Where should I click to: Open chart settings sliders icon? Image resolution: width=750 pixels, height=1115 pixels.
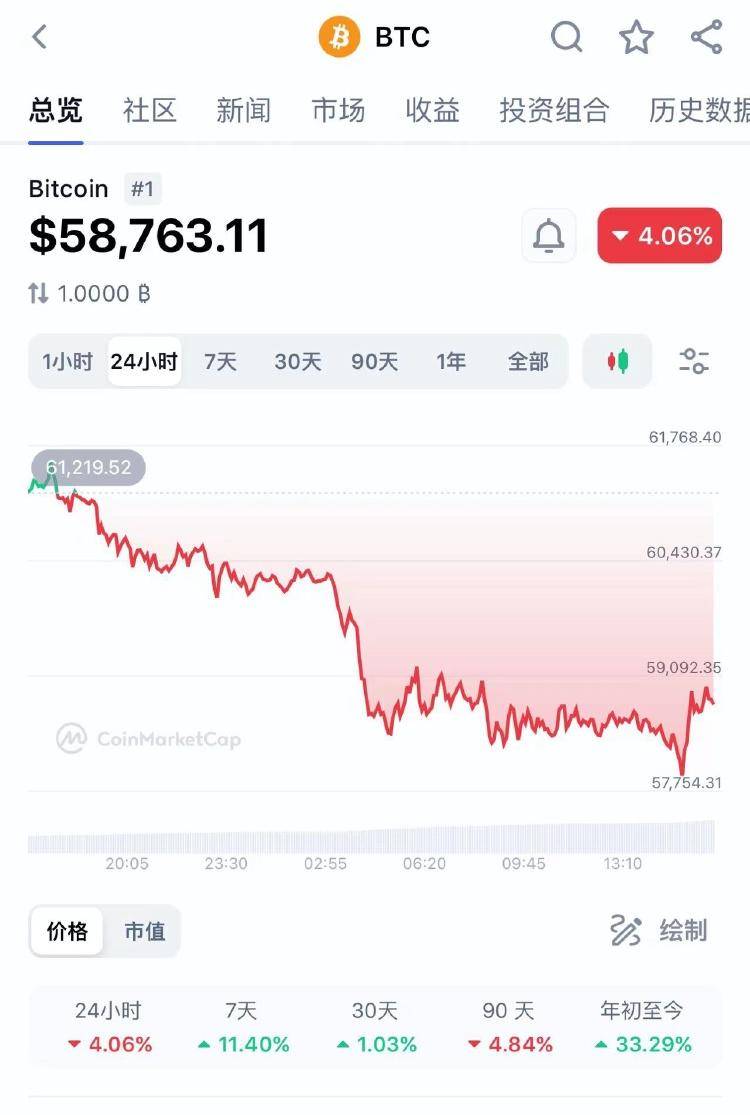coord(696,361)
